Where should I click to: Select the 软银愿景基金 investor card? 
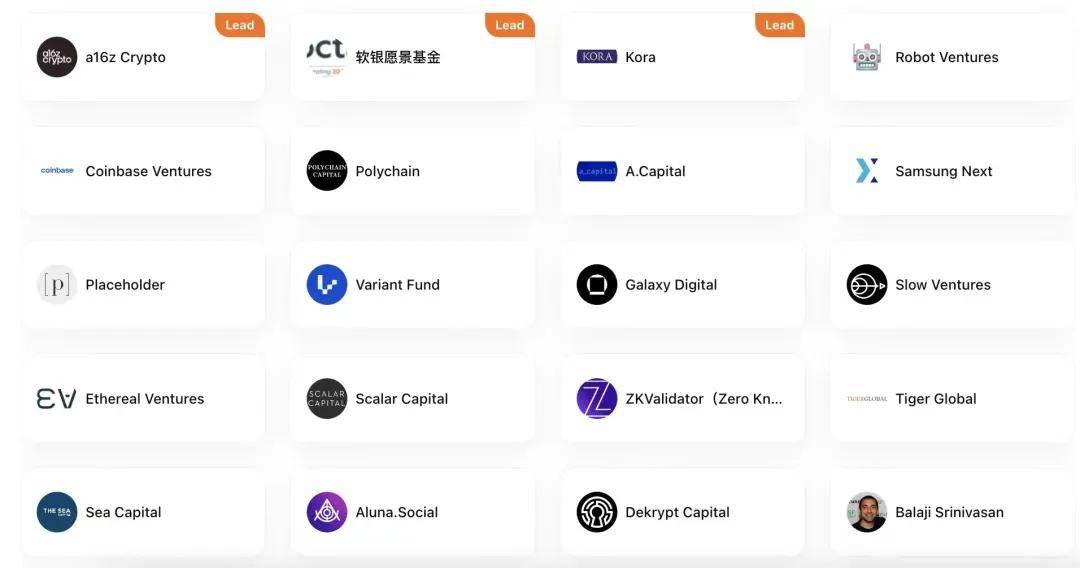412,57
